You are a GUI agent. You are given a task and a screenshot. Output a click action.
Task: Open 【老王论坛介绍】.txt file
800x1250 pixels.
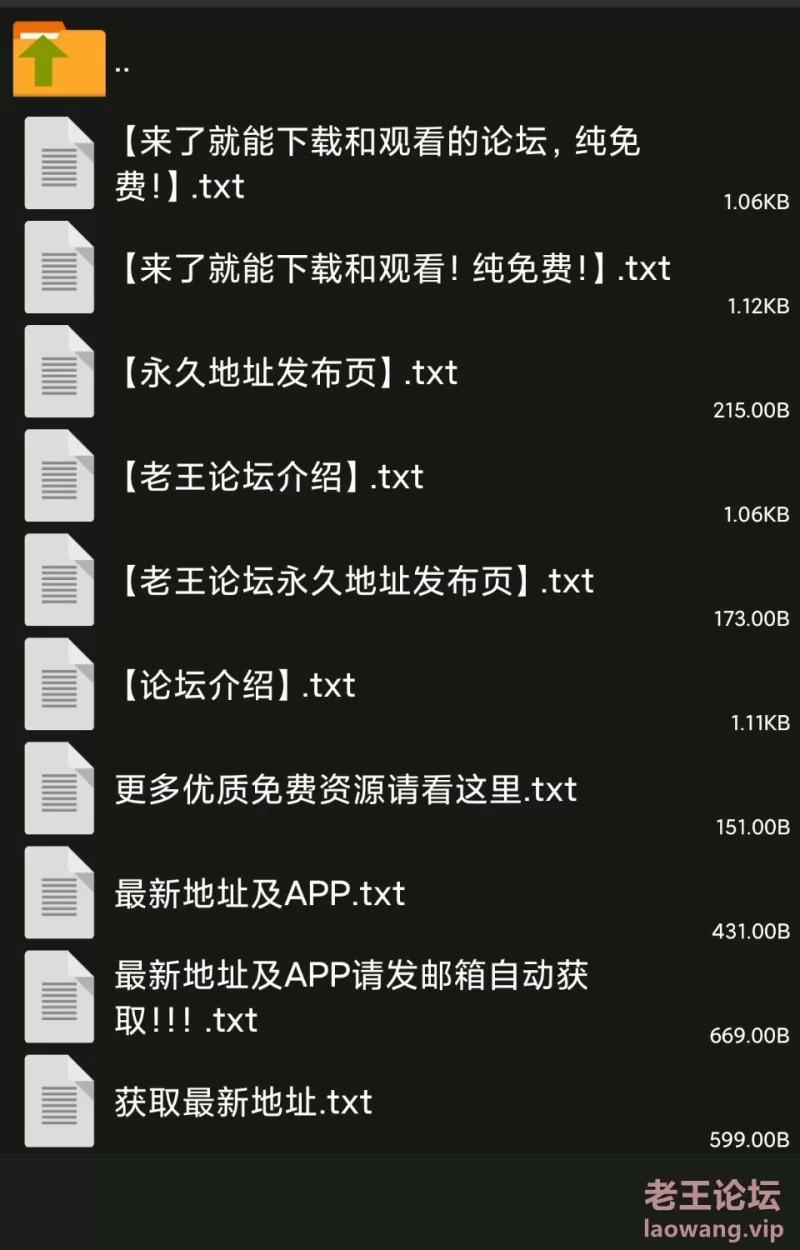pos(270,477)
